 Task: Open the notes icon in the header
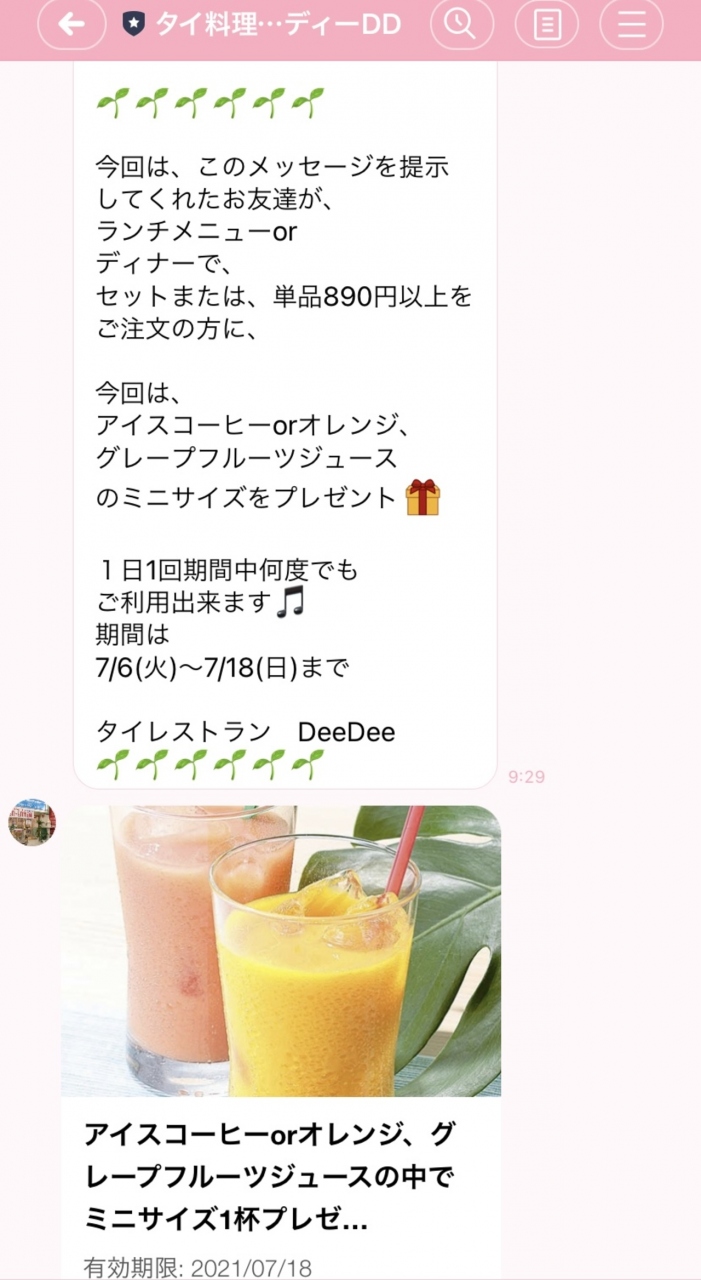(547, 25)
